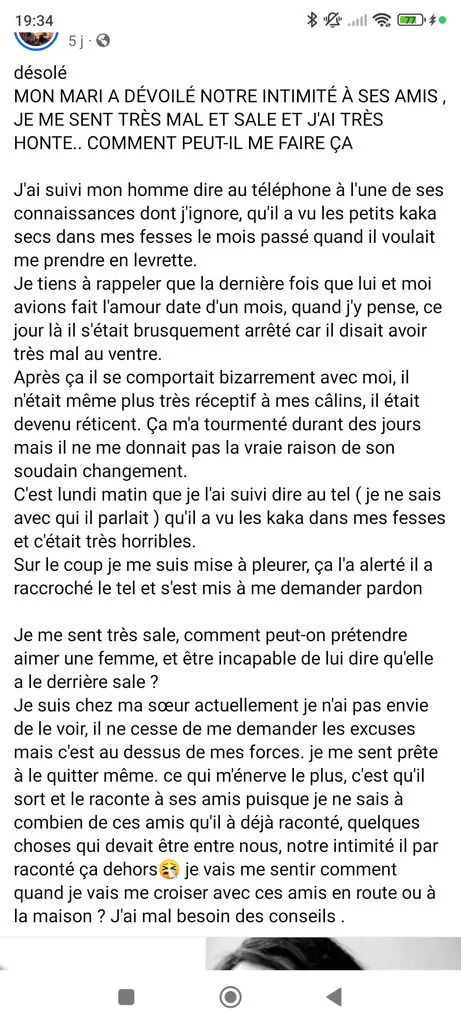Go to the home screen
Viewport: 461px width, 1024px height.
(230, 997)
